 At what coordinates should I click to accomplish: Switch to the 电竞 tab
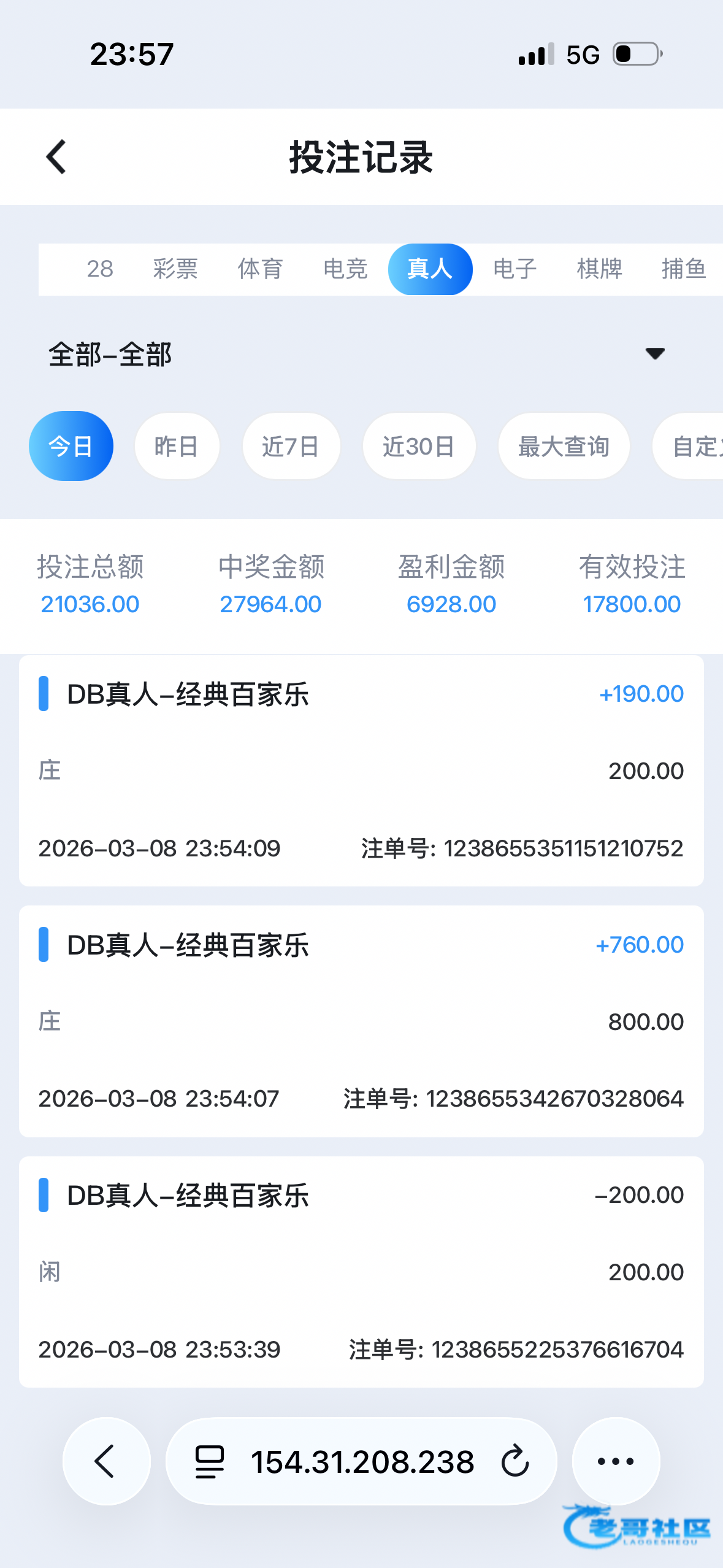click(x=345, y=269)
